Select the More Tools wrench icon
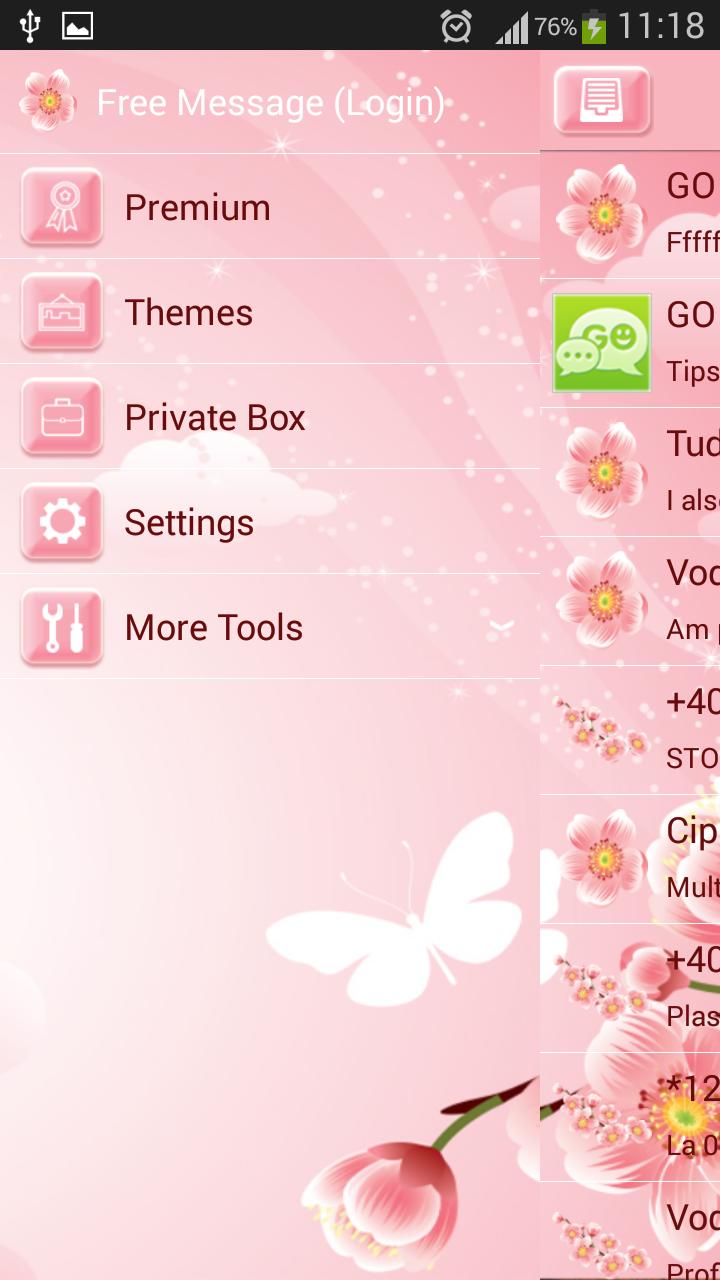The image size is (720, 1280). [x=62, y=627]
